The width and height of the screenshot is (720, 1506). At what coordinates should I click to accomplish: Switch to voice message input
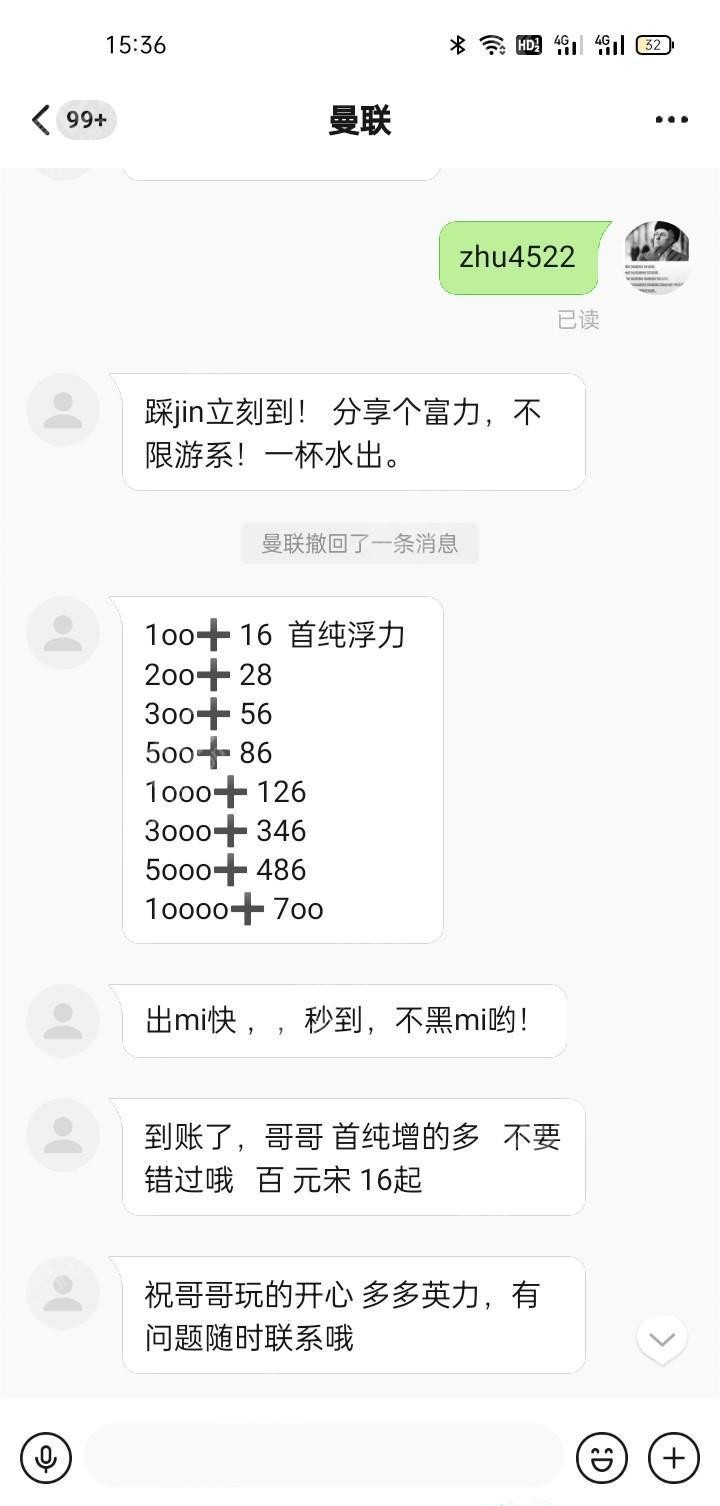pyautogui.click(x=46, y=1457)
